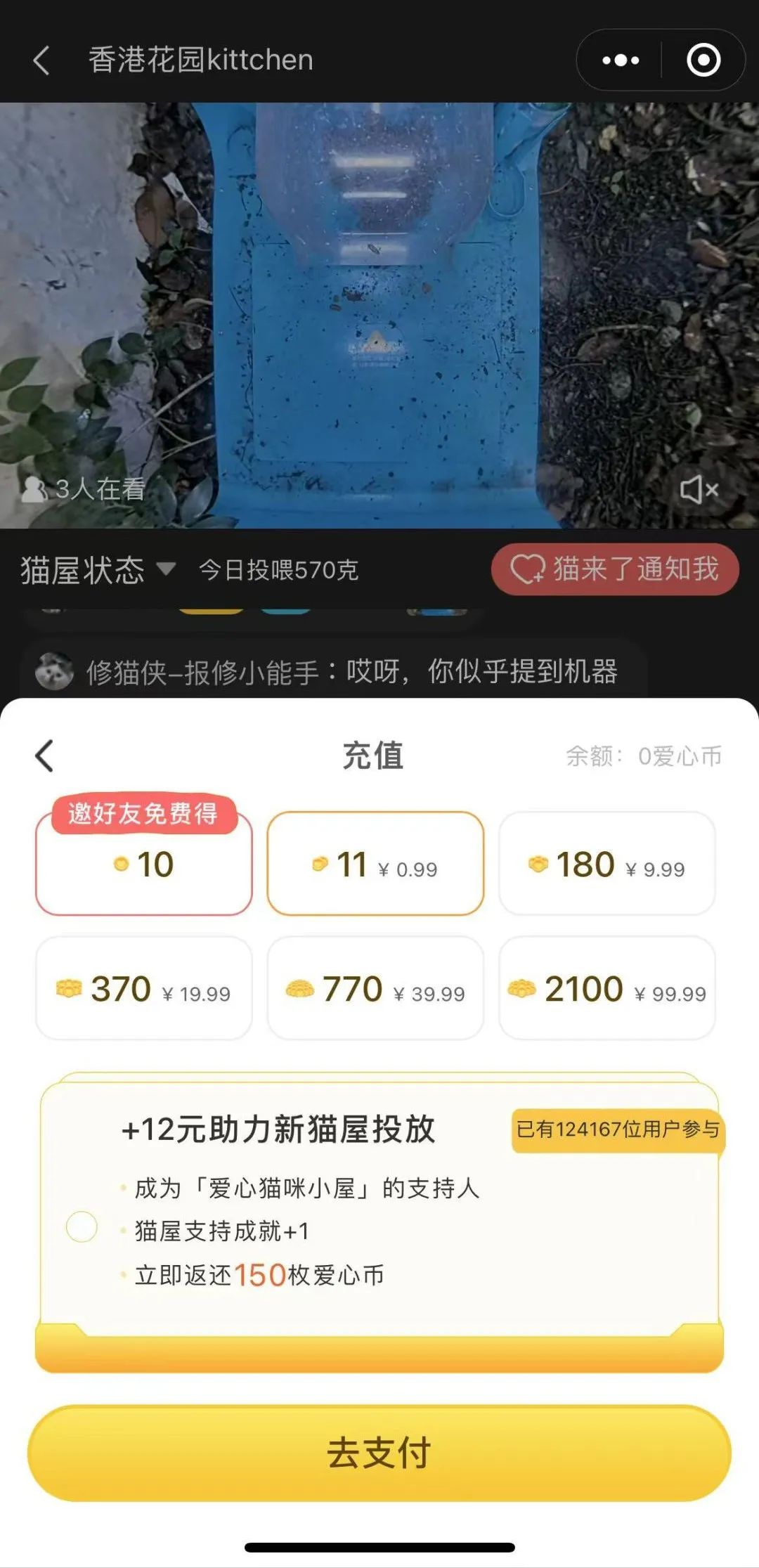Check the +12元助力新猫屋投放 option
Screen dimensions: 759x1568
click(x=82, y=1226)
